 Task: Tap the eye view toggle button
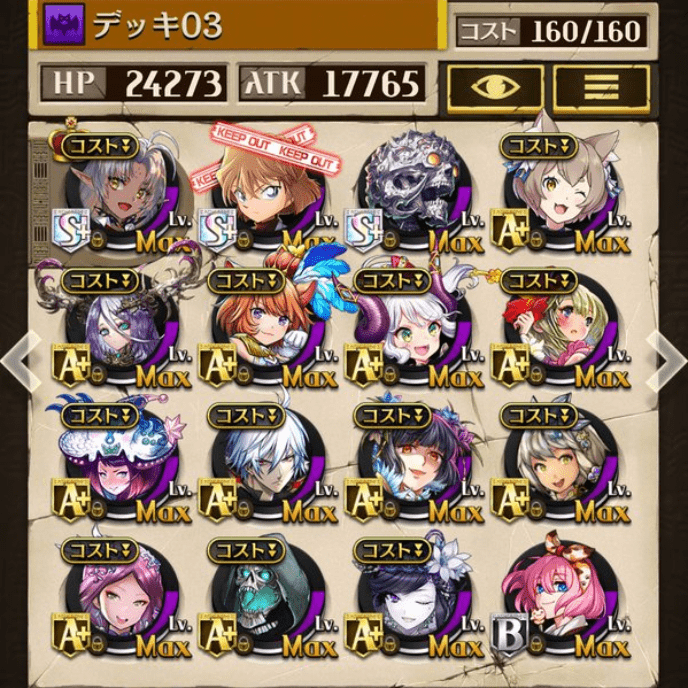pos(495,88)
